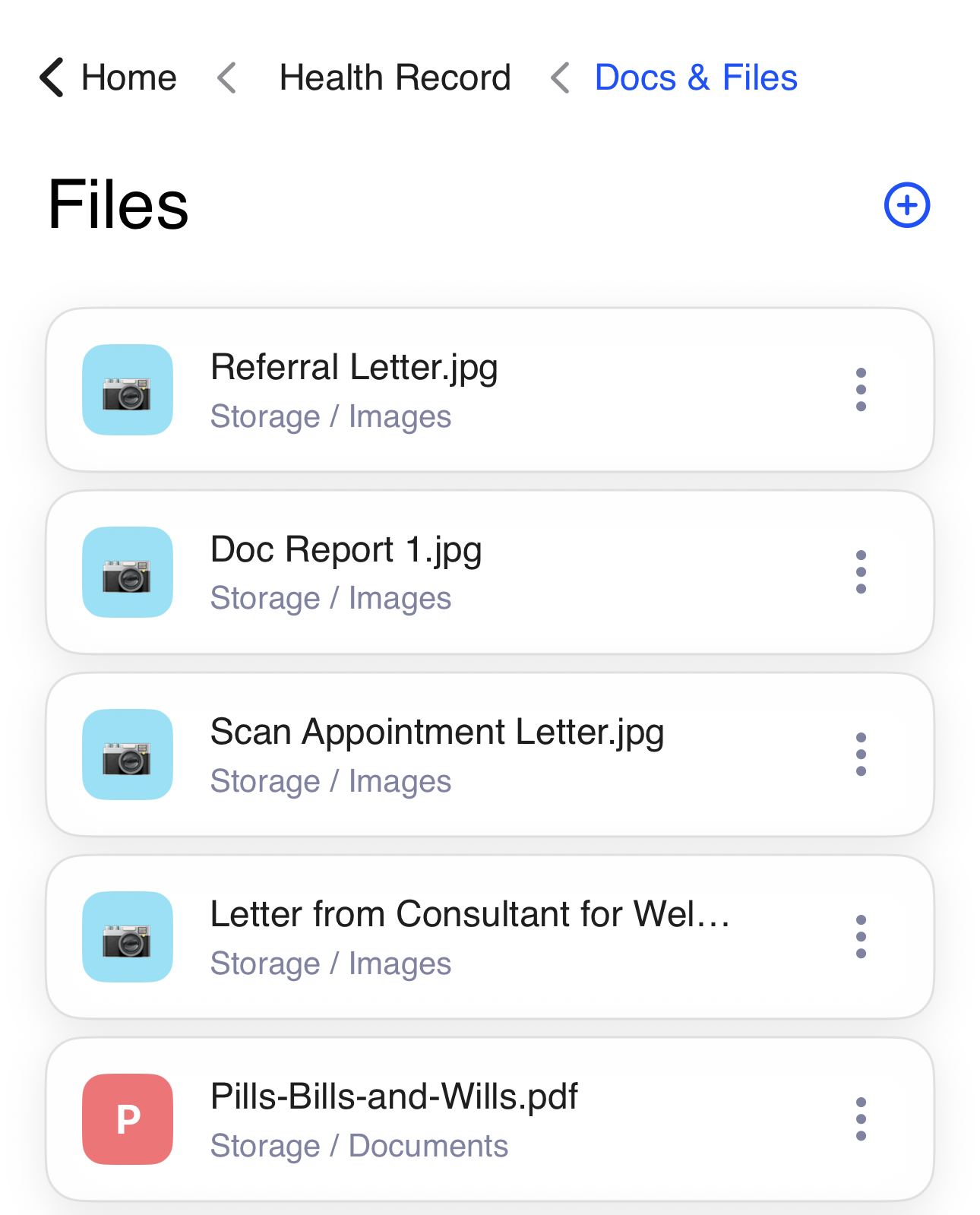
Task: Add a new file
Action: point(906,205)
